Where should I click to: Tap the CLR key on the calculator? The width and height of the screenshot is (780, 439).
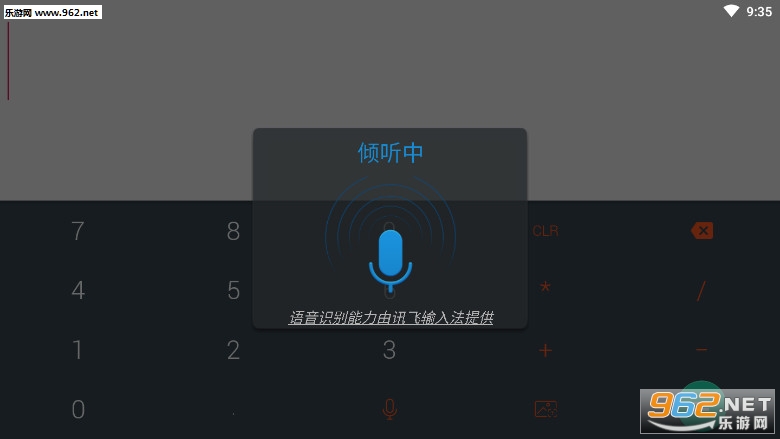tap(545, 231)
